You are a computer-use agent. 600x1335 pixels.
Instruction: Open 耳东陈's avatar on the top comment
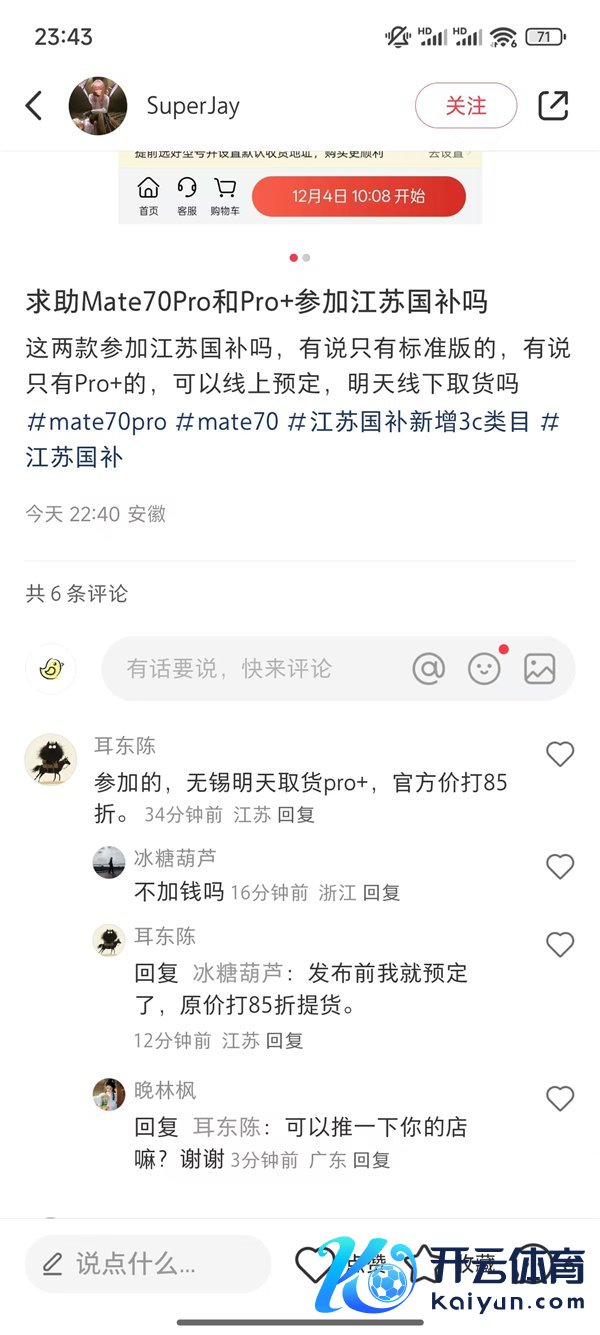[x=50, y=759]
